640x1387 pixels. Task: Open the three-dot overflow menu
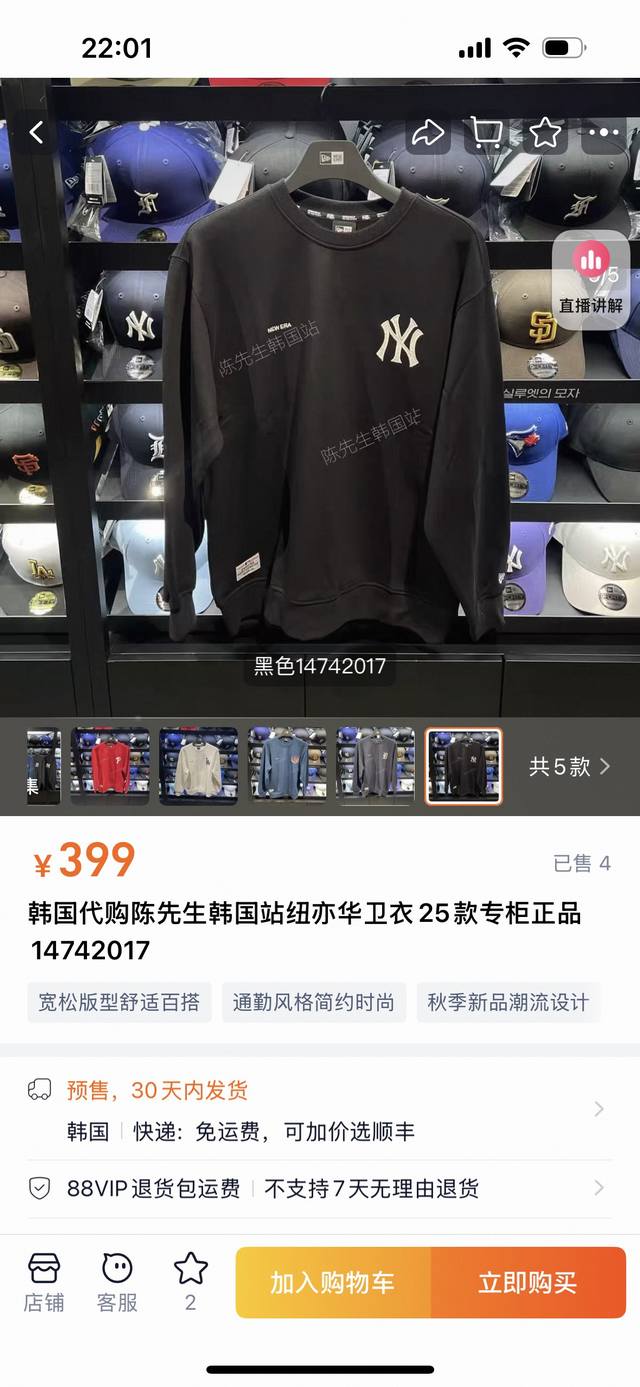[603, 133]
